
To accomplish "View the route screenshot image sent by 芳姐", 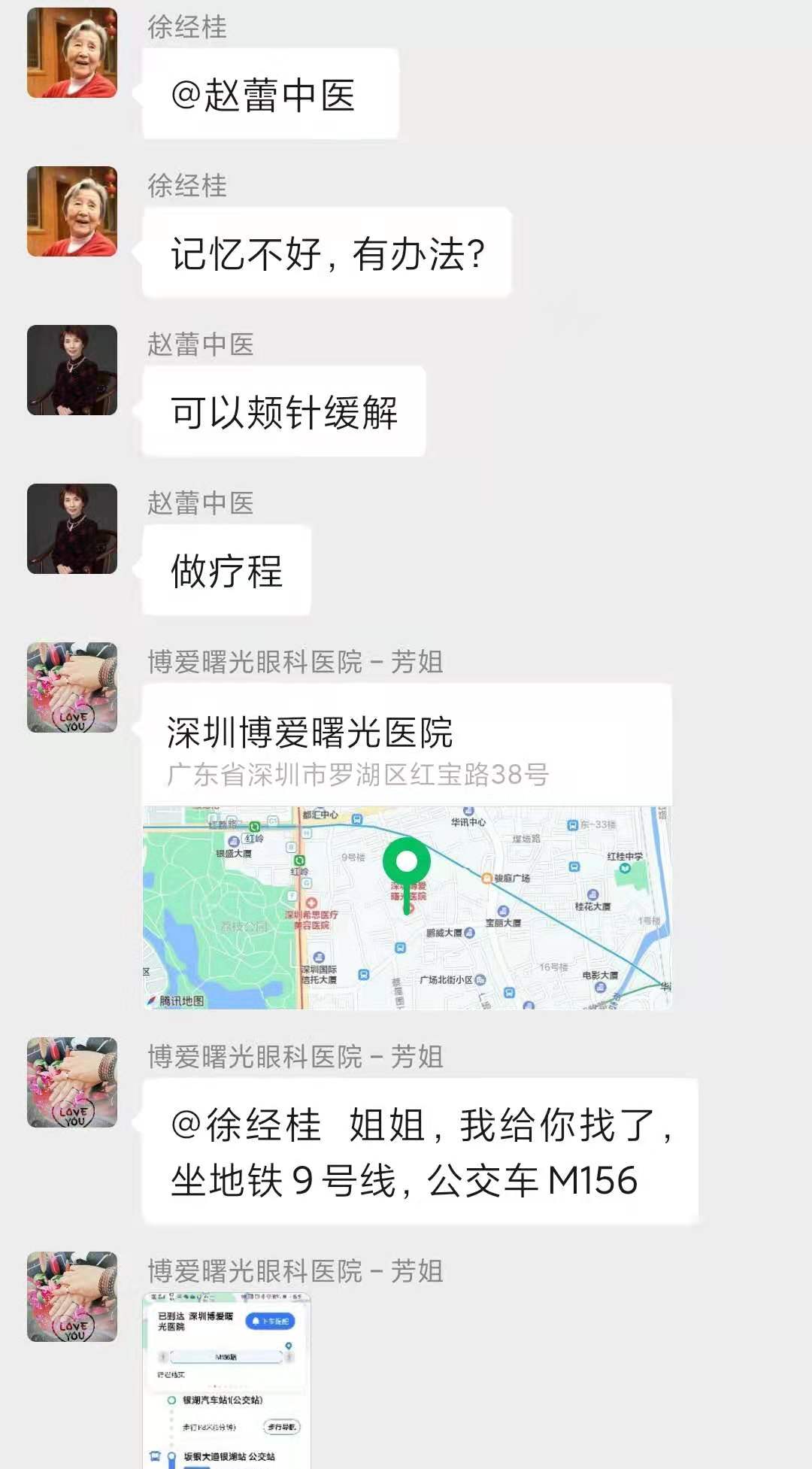I will 226,1379.
